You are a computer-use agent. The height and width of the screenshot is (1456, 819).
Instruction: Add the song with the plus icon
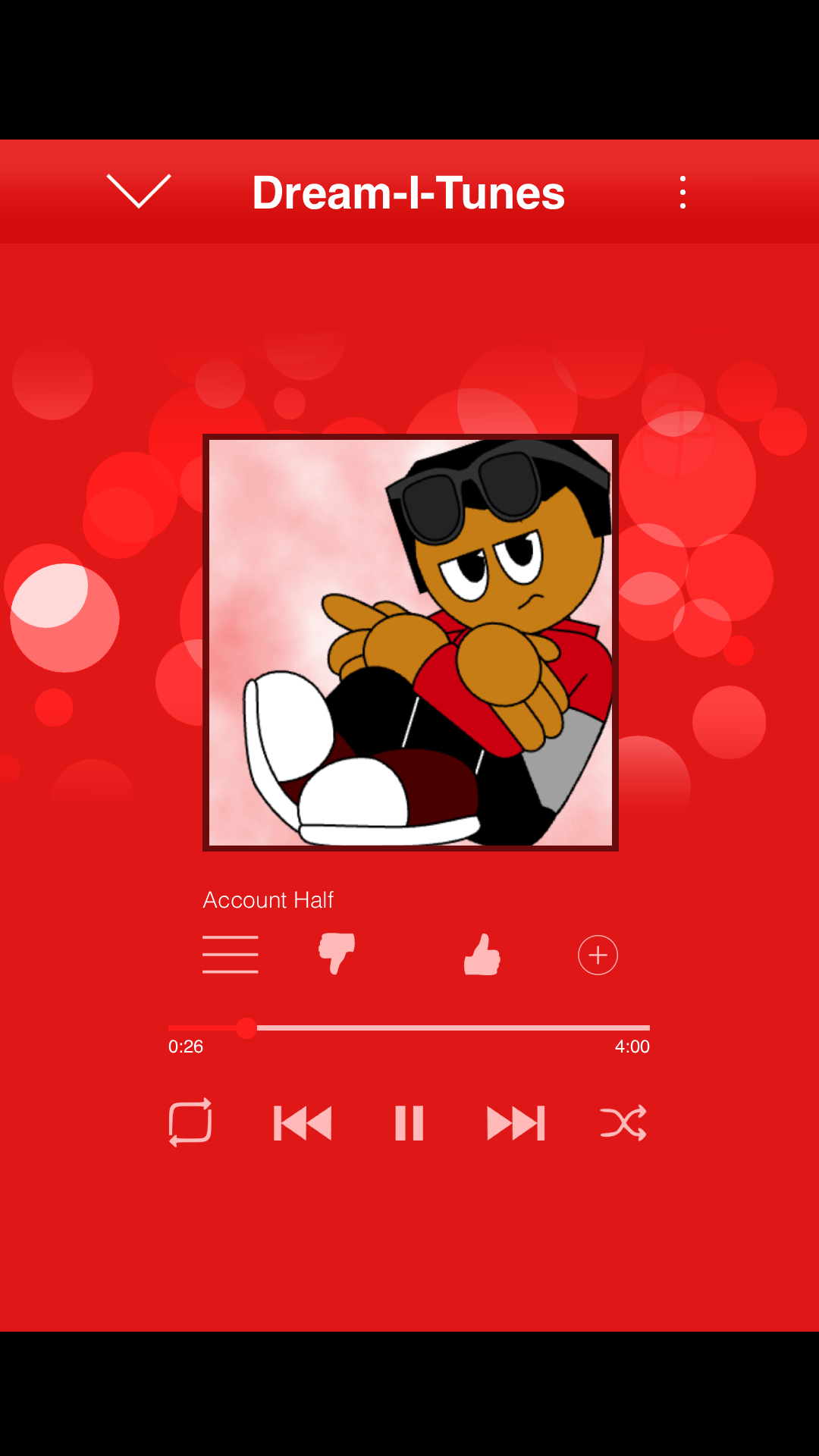pos(598,955)
